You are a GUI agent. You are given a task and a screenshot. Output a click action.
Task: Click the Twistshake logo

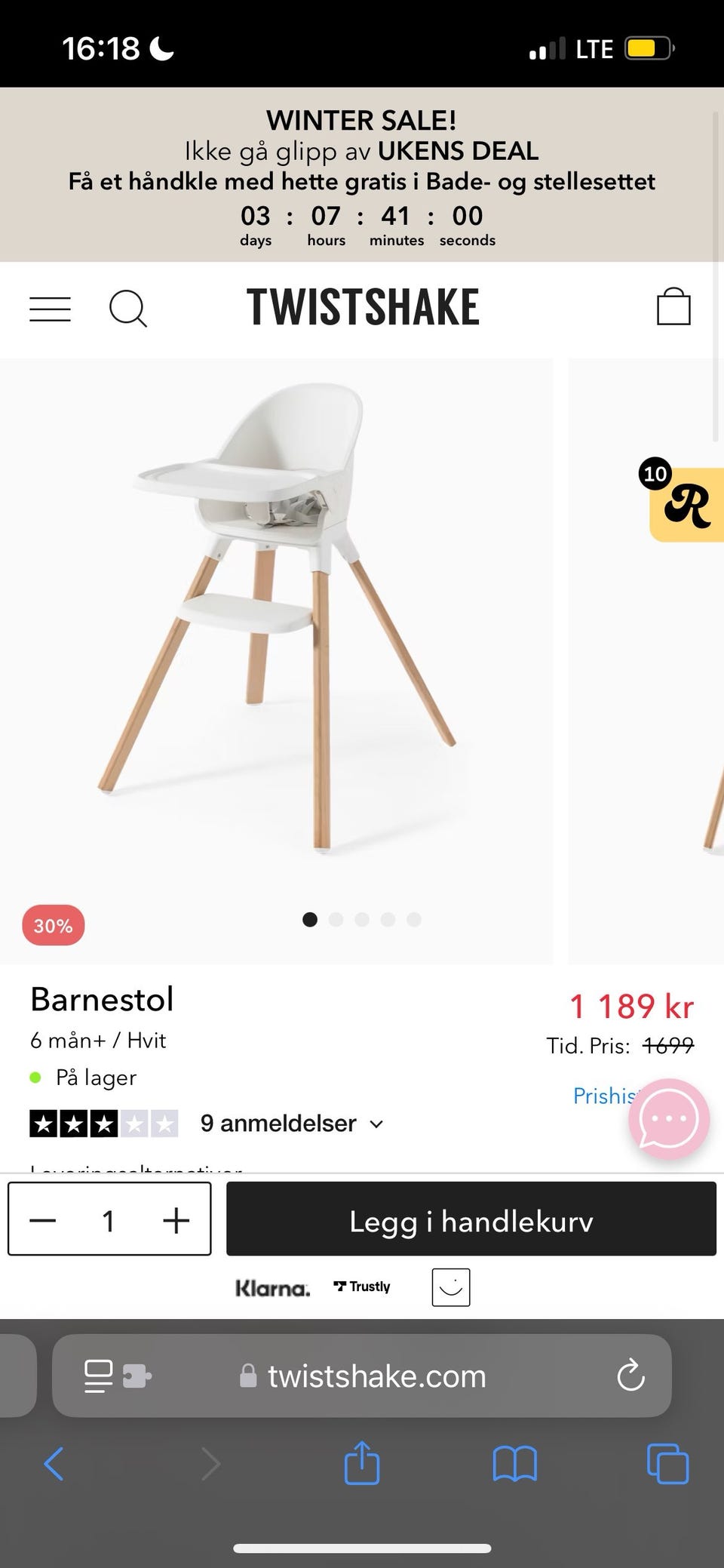click(362, 306)
